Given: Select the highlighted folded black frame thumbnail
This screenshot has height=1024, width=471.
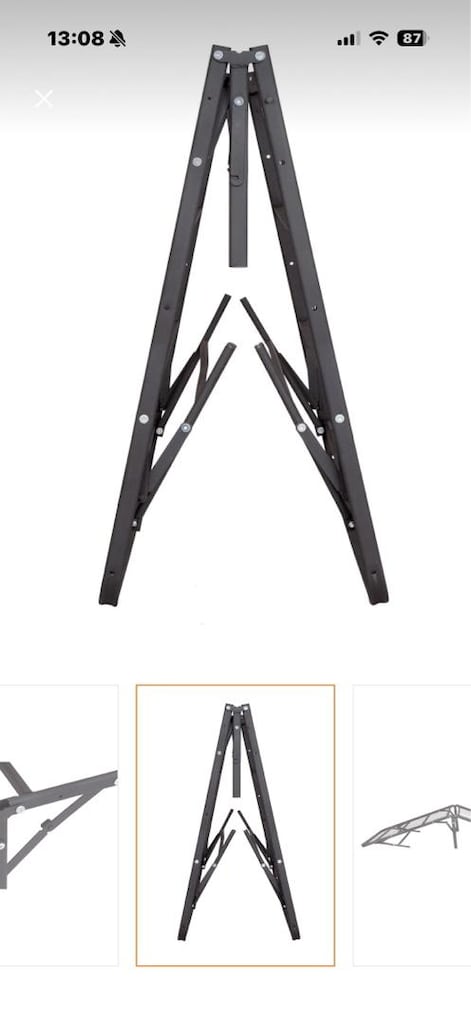Looking at the screenshot, I should coord(235,825).
